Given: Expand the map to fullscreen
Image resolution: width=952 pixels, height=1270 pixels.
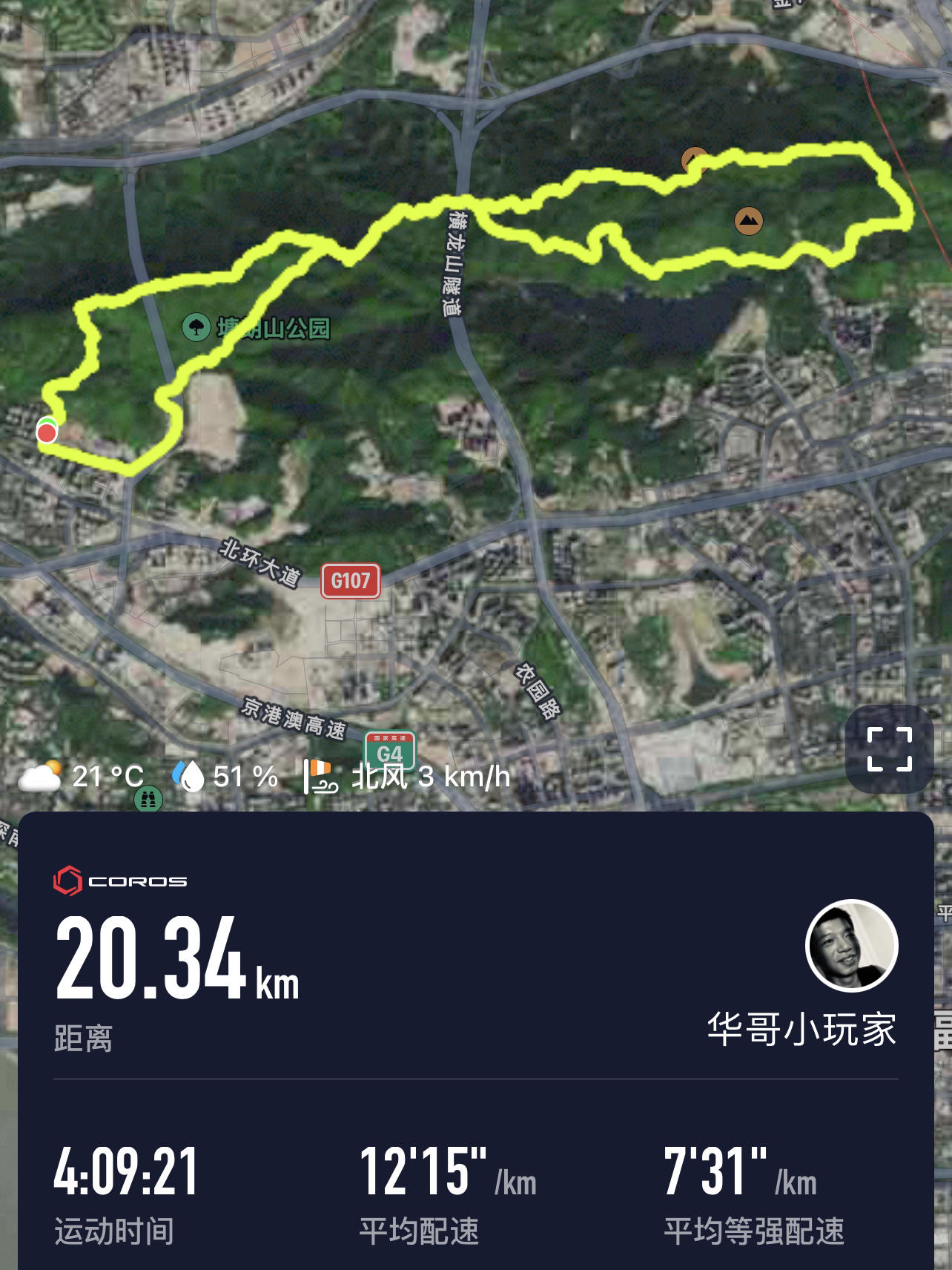Looking at the screenshot, I should point(889,749).
